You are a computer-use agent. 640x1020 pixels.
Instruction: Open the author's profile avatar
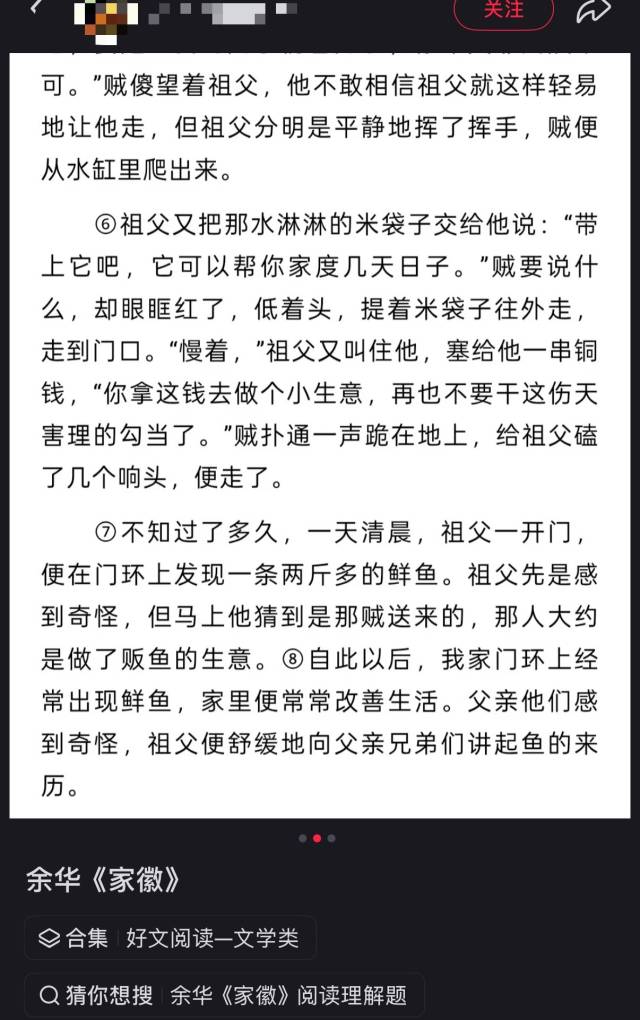pos(105,18)
